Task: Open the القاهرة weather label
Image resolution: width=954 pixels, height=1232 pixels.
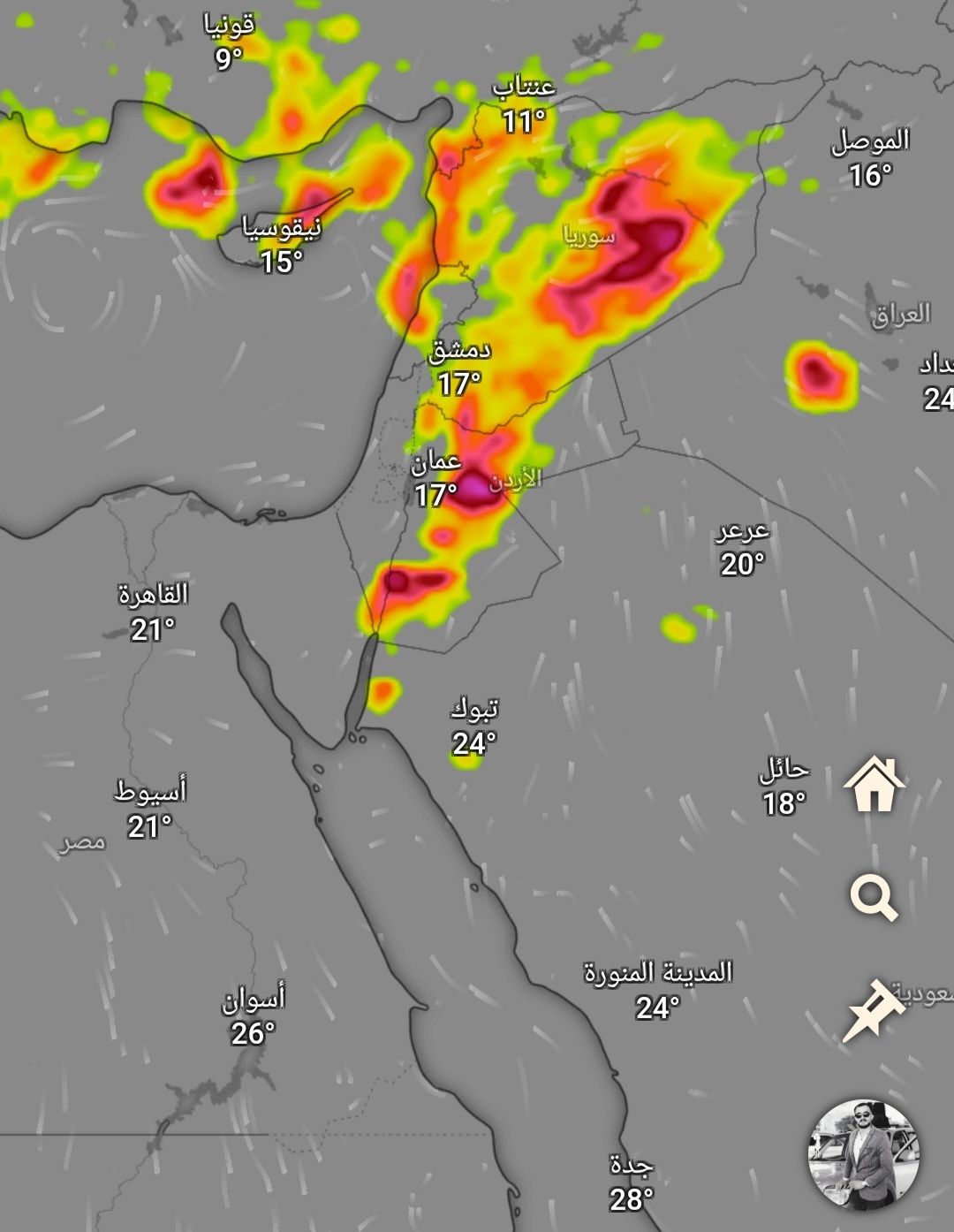Action: coord(153,611)
